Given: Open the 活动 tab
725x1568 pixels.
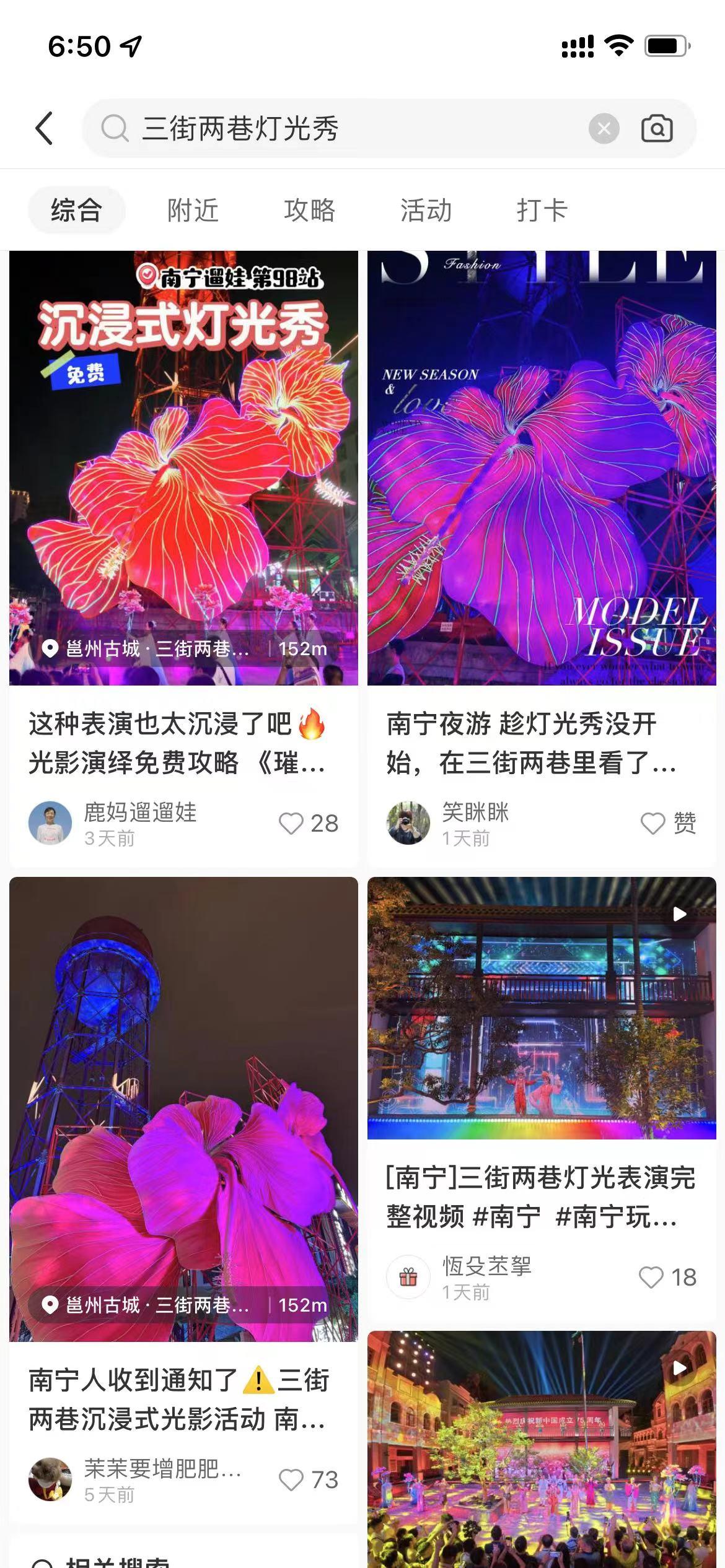Looking at the screenshot, I should (x=426, y=210).
